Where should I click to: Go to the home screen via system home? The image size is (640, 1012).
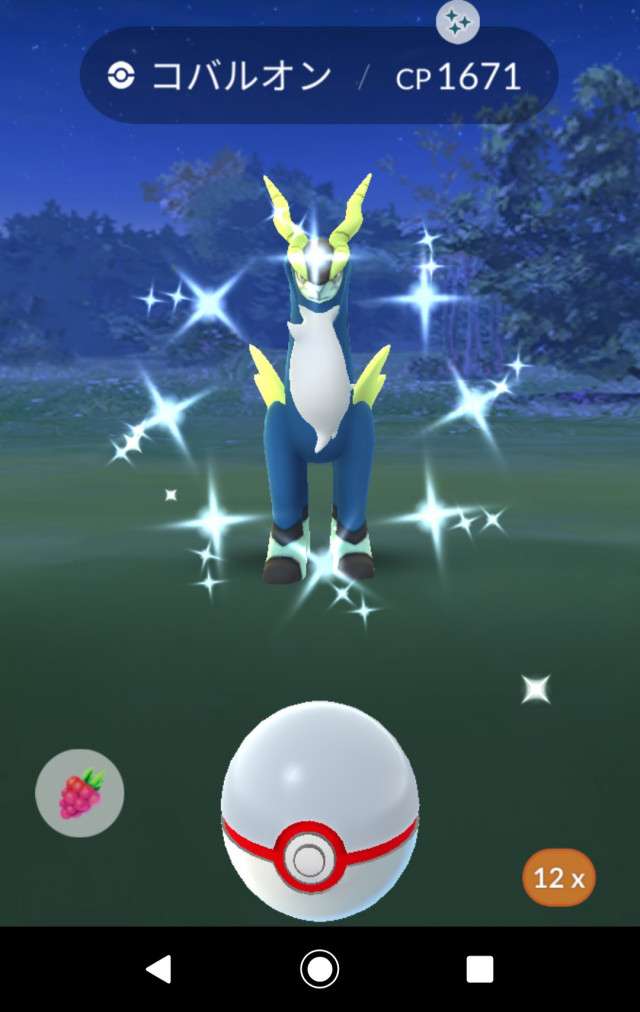tap(320, 969)
